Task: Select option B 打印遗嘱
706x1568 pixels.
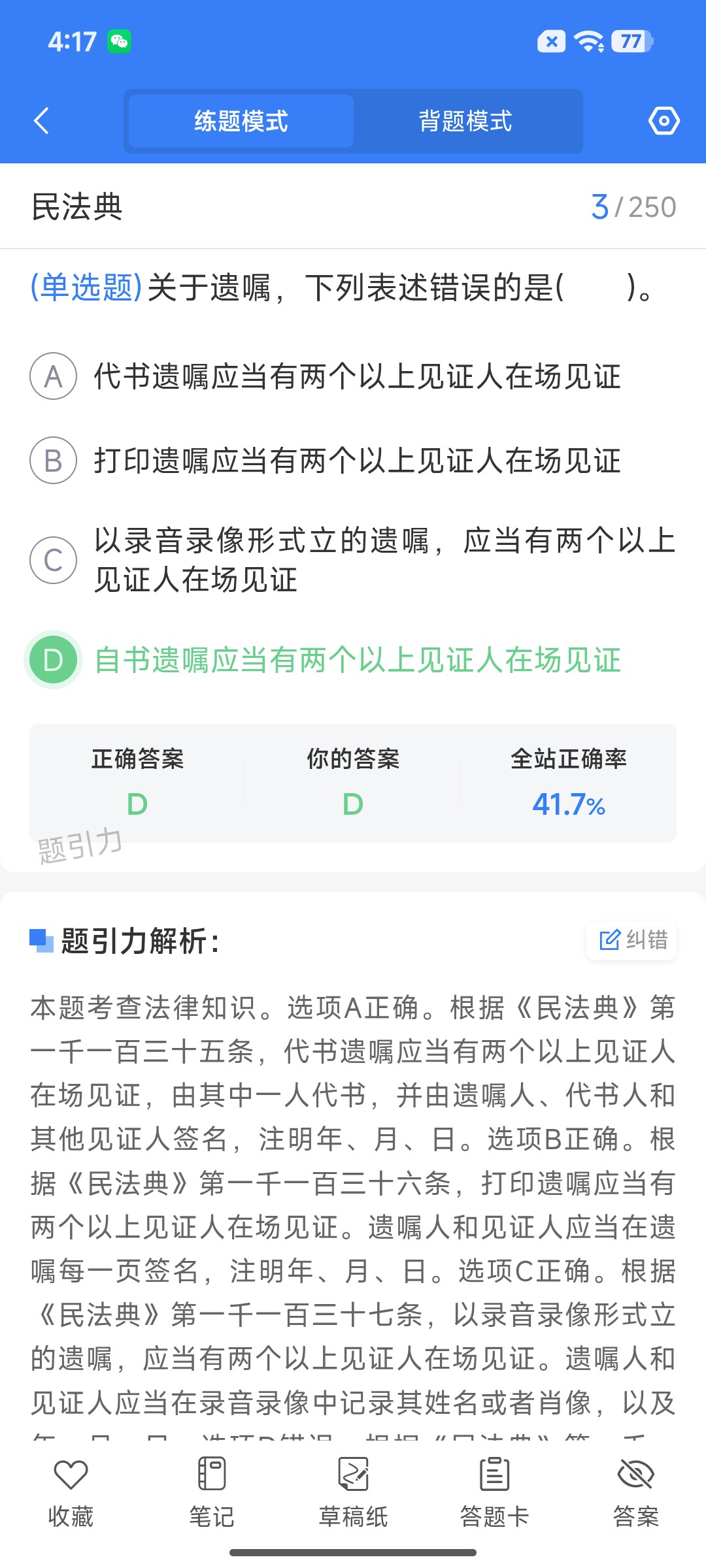Action: tap(353, 461)
